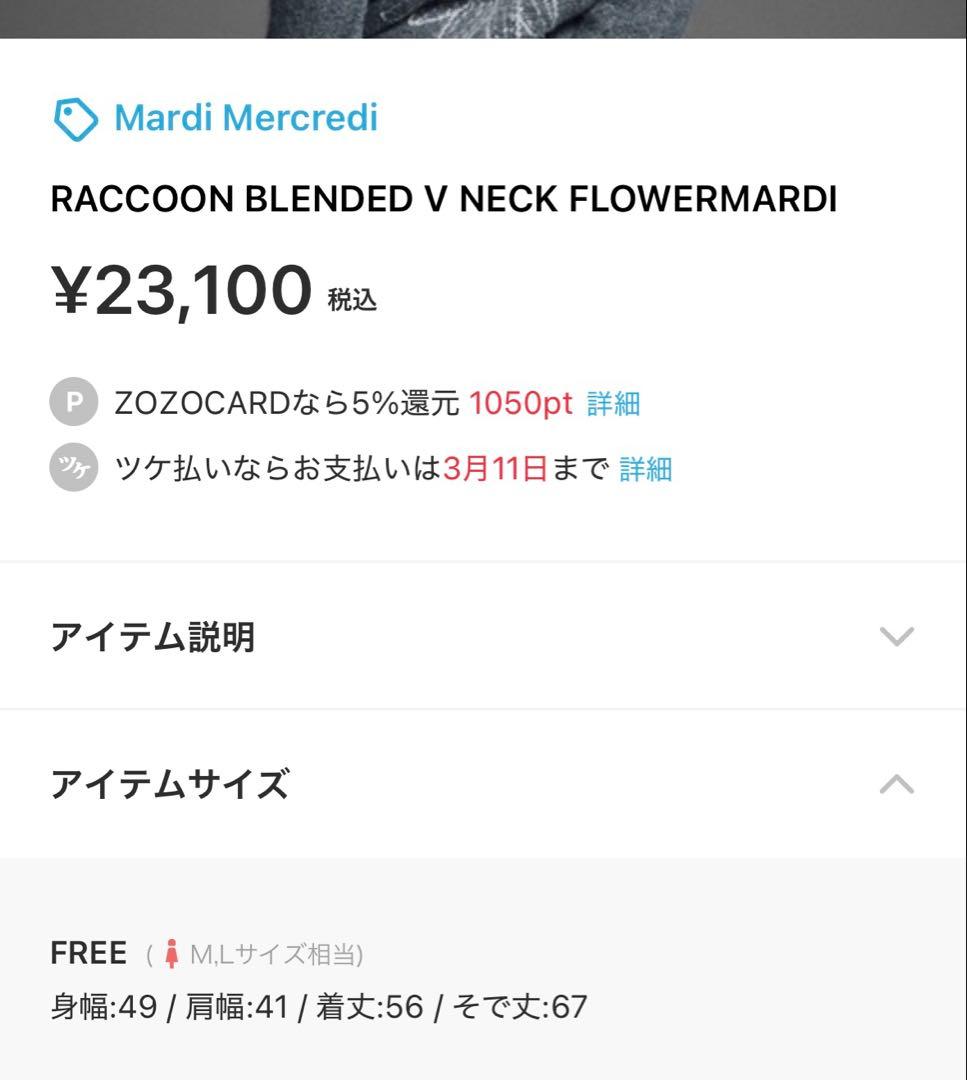Screen dimensions: 967x1080
Task: Open the Mardi Mercredi brand page
Action: [246, 117]
